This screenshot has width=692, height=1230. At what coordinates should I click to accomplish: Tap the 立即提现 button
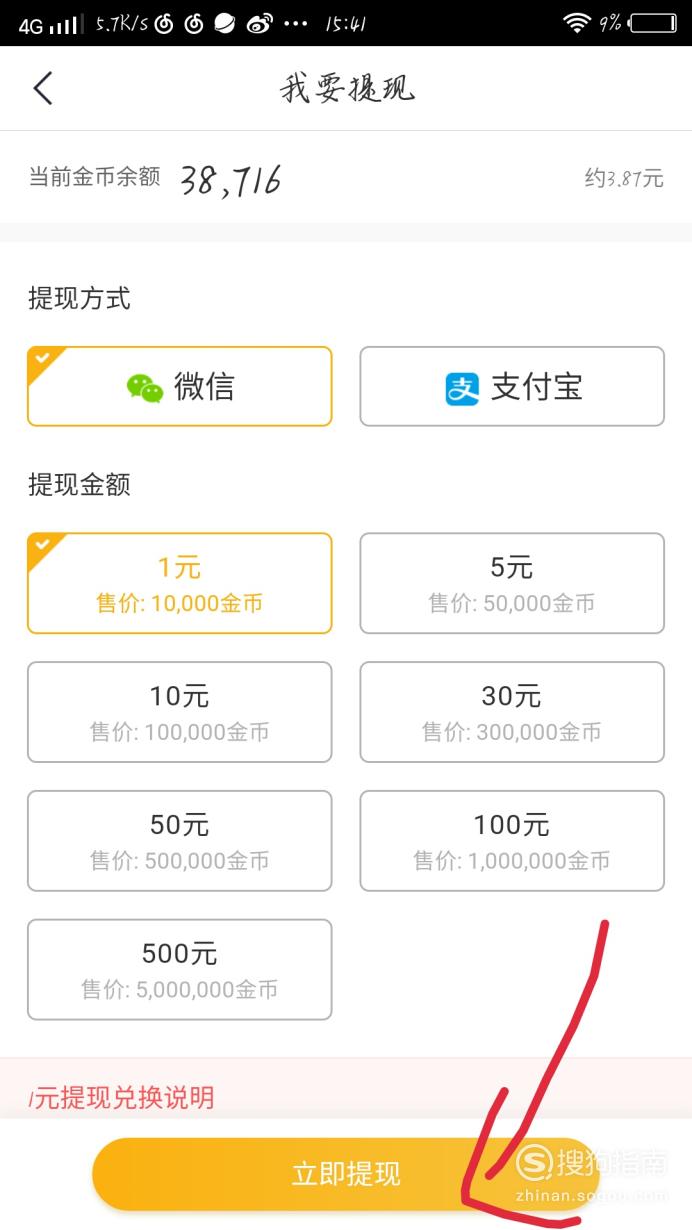click(346, 1174)
